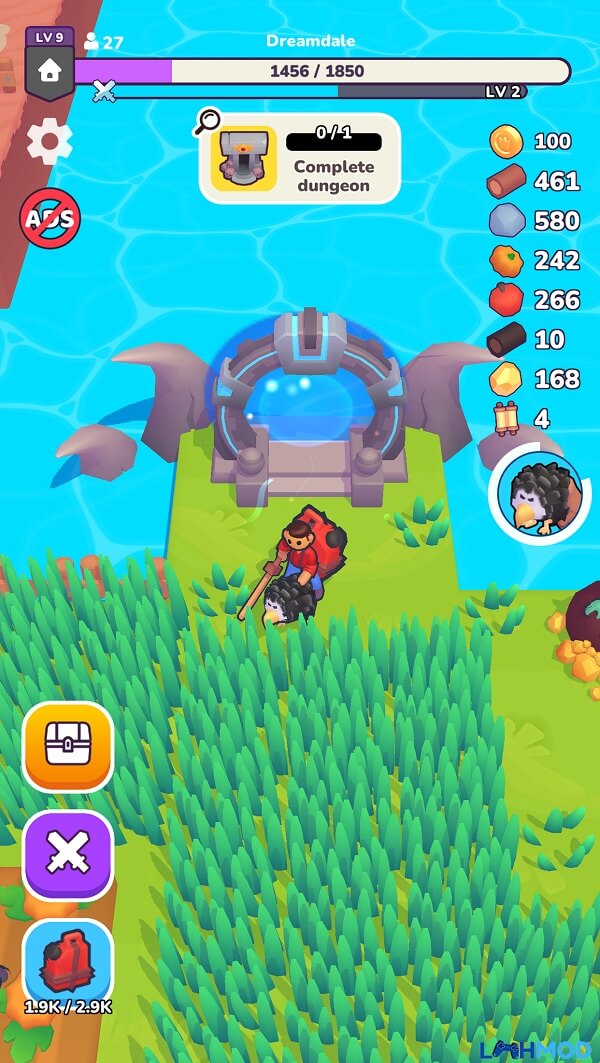
Task: Tap the crossed swords button
Action: (x=68, y=856)
